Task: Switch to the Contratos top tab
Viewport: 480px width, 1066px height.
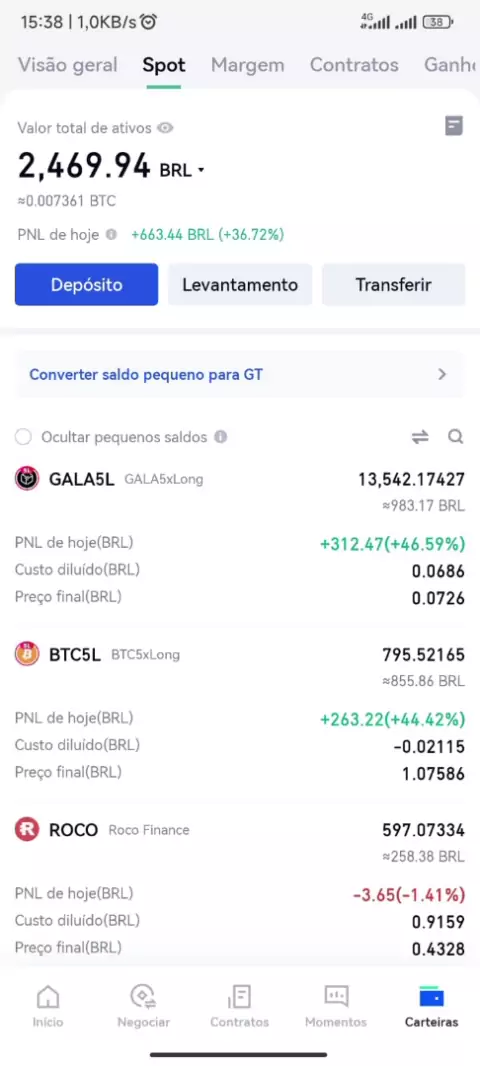Action: pos(354,65)
